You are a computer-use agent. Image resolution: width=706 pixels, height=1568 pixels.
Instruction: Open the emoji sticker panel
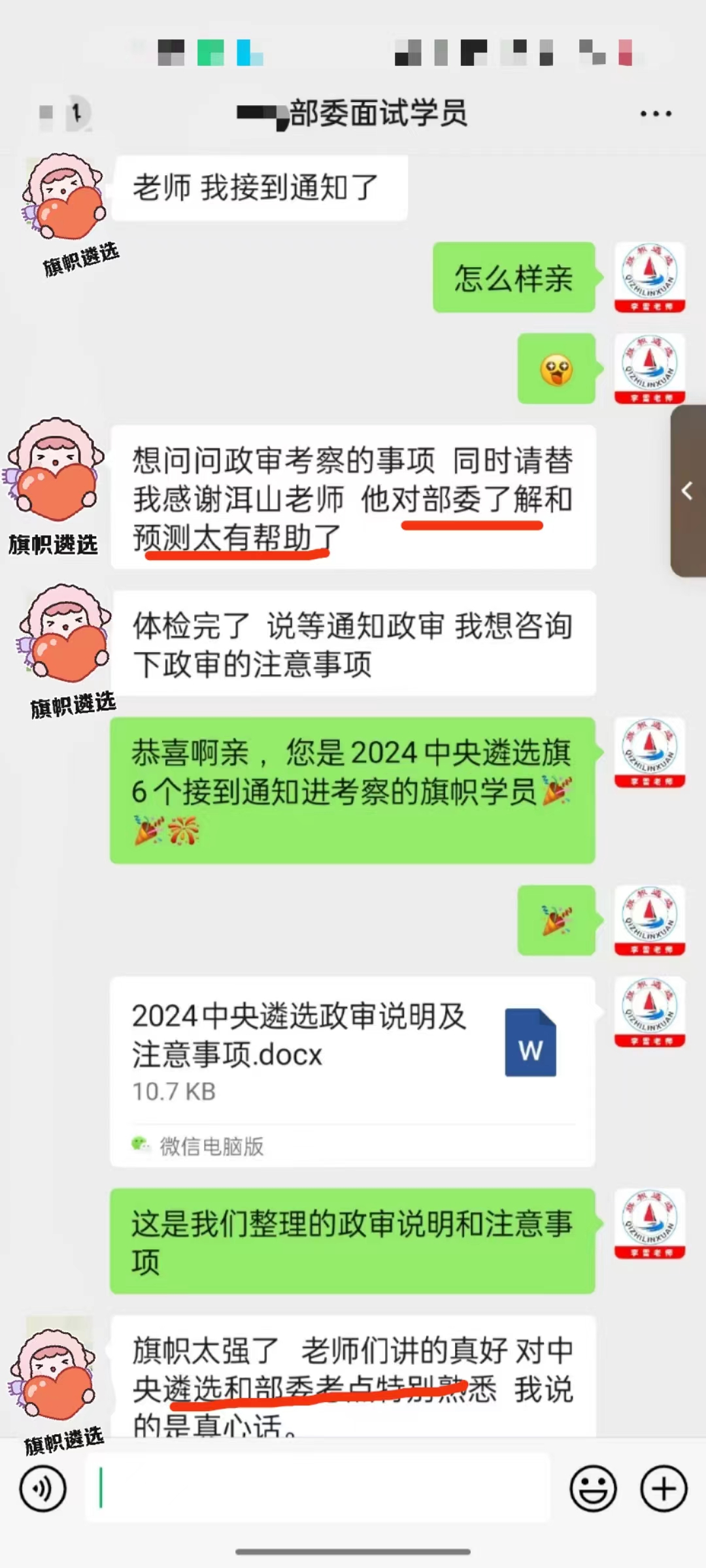coord(593,1489)
